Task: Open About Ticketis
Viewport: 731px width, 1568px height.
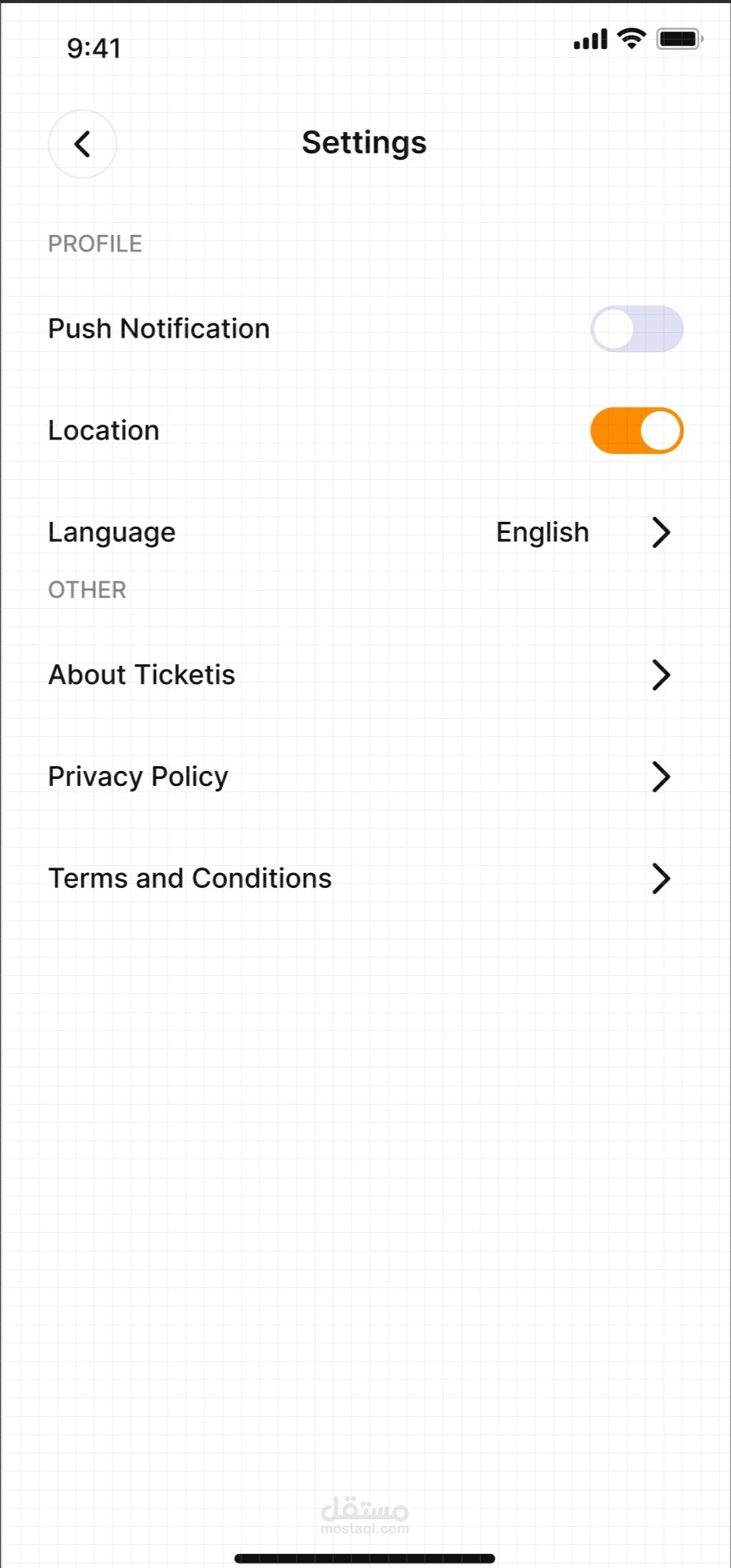Action: tap(361, 675)
